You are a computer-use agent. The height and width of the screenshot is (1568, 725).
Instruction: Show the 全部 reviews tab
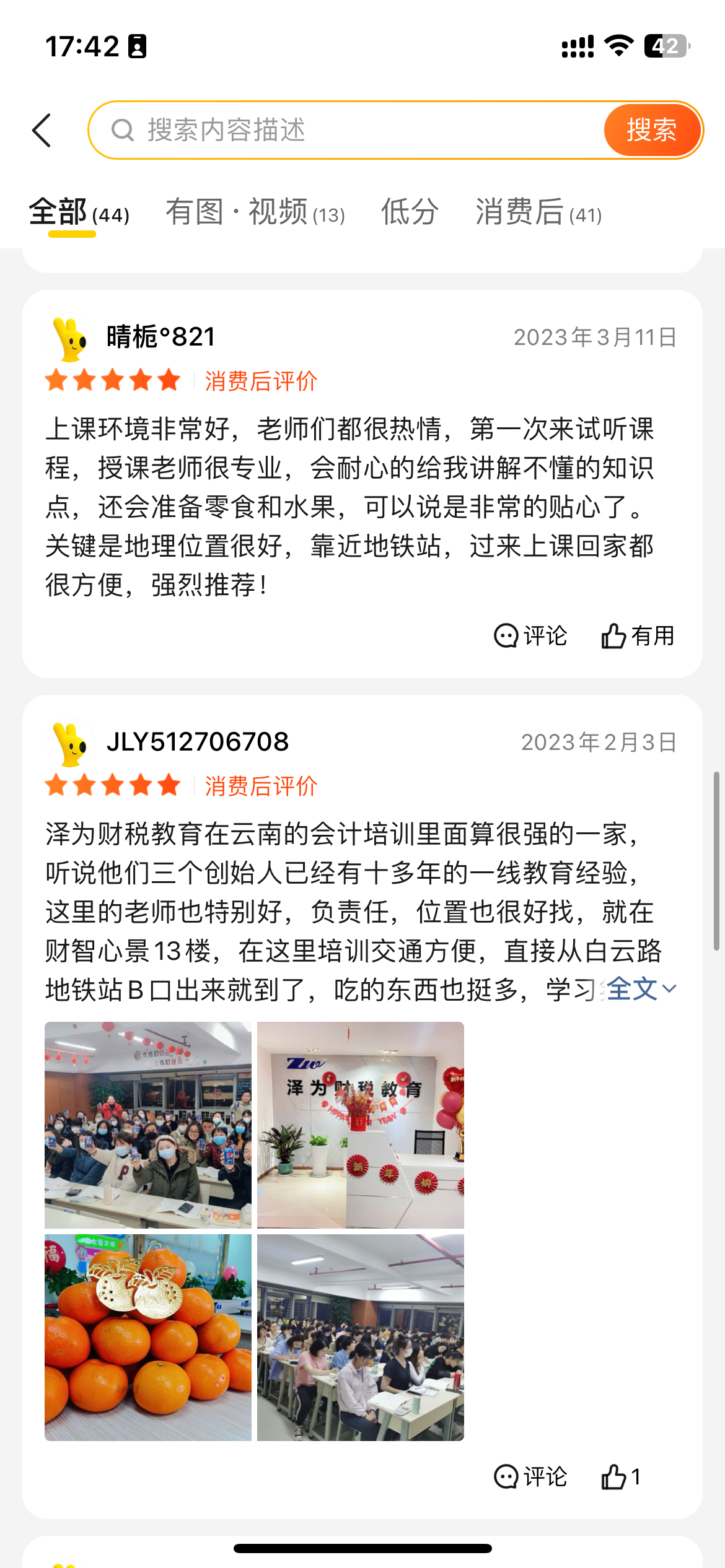pos(79,212)
